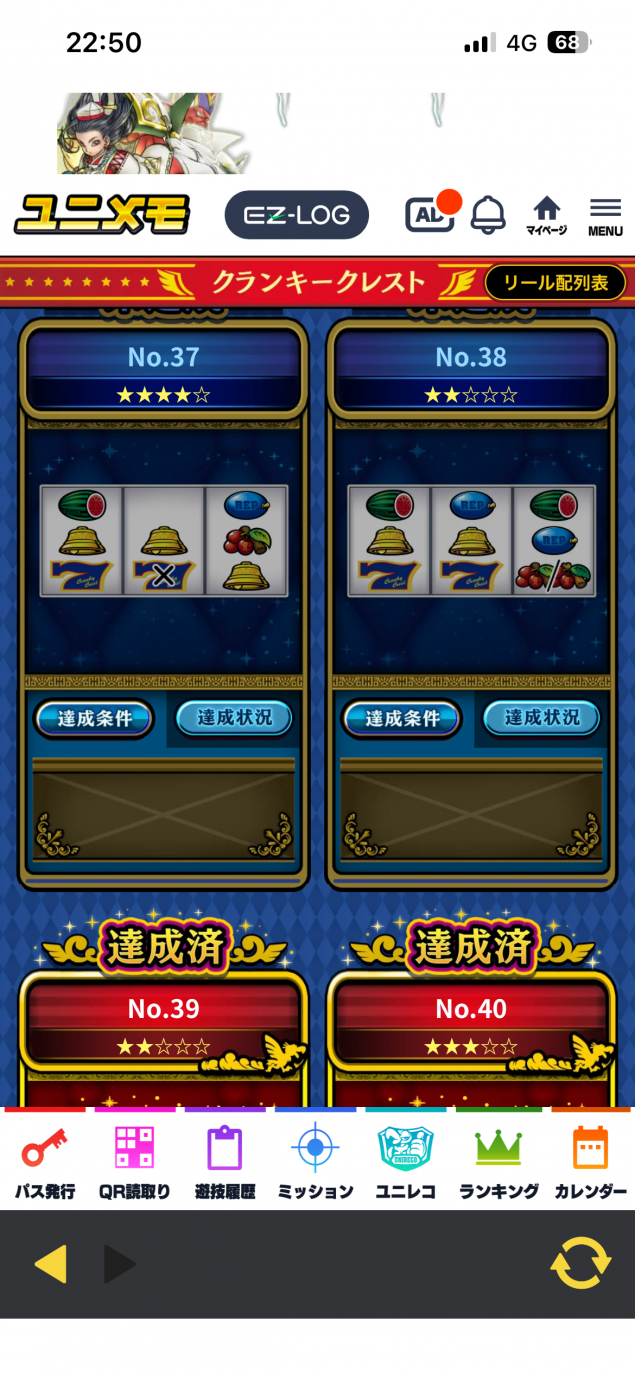The height and width of the screenshot is (1374, 635).
Task: Go to マイページ home
Action: (546, 215)
